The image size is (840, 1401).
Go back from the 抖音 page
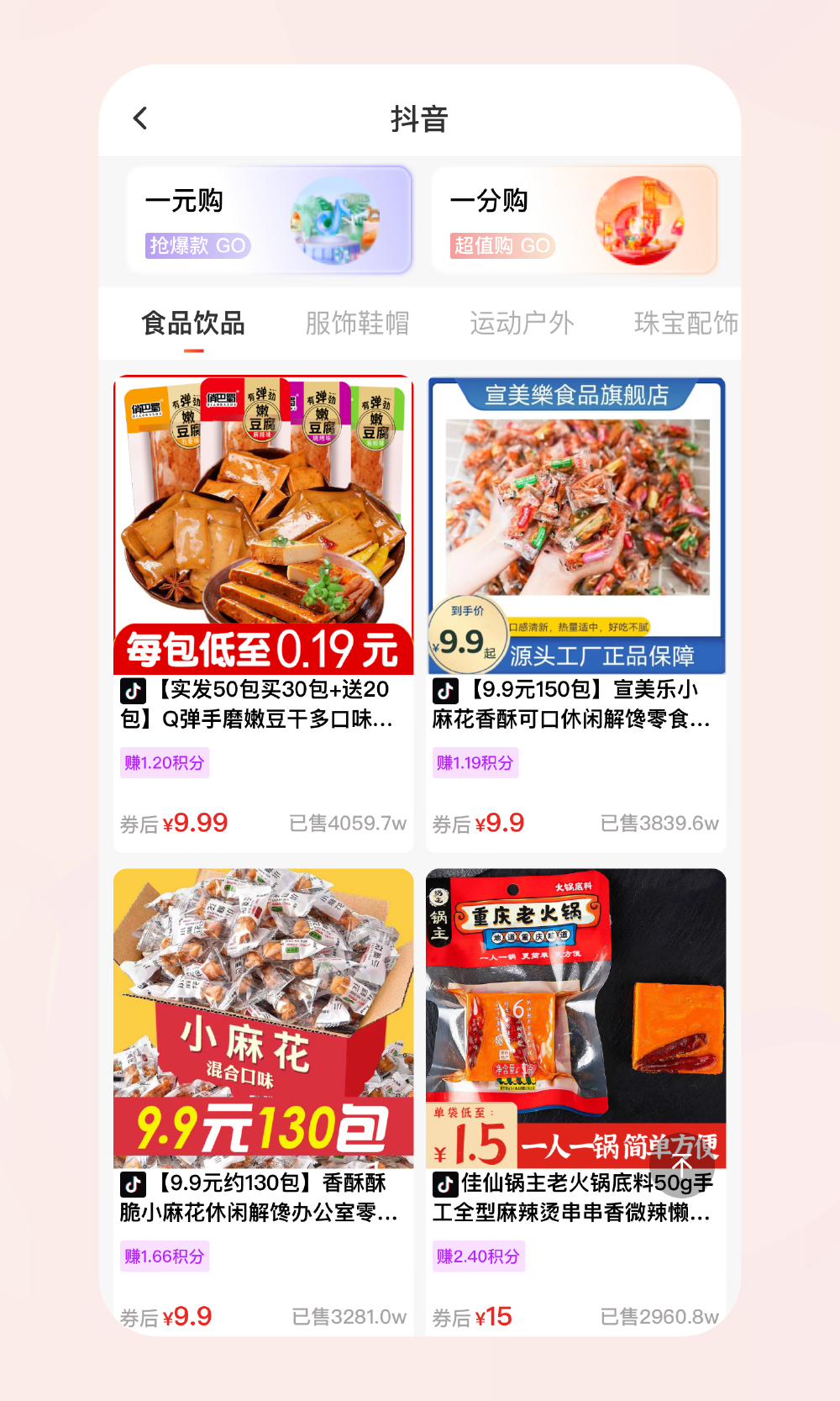tap(140, 119)
